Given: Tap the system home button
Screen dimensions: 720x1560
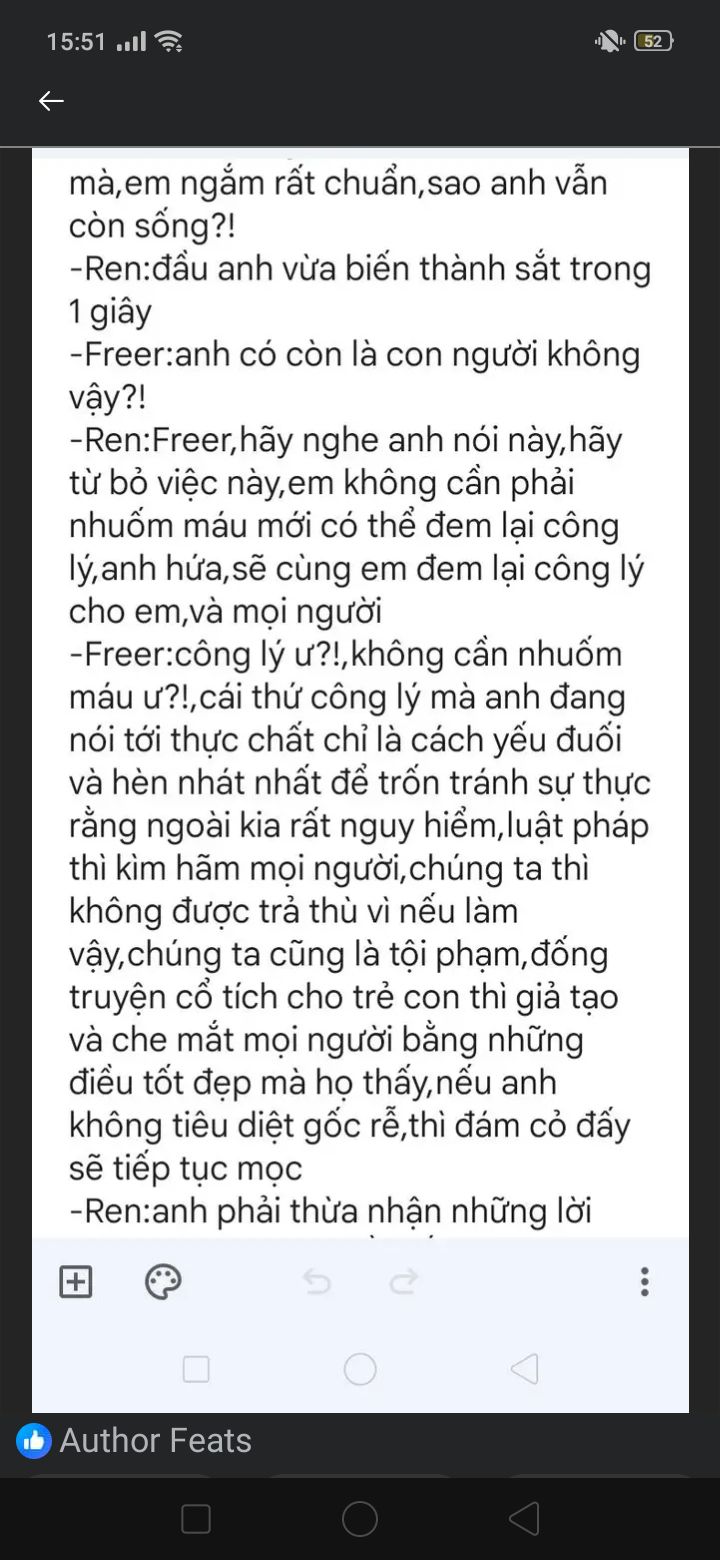Looking at the screenshot, I should (360, 1520).
